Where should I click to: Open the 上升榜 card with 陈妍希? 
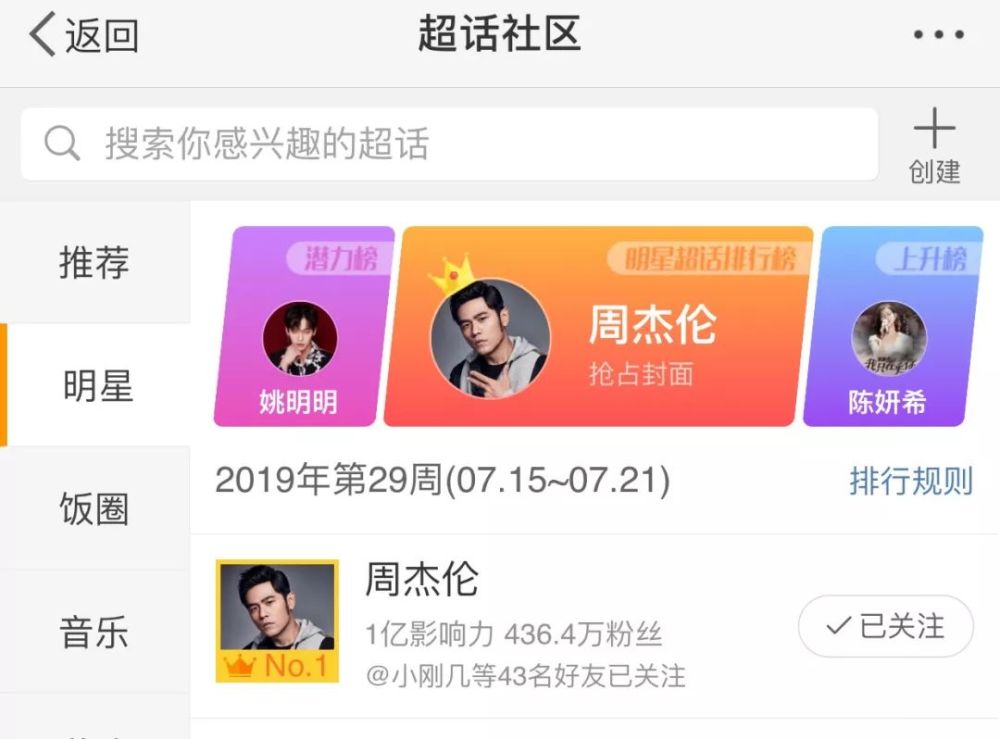pos(890,328)
